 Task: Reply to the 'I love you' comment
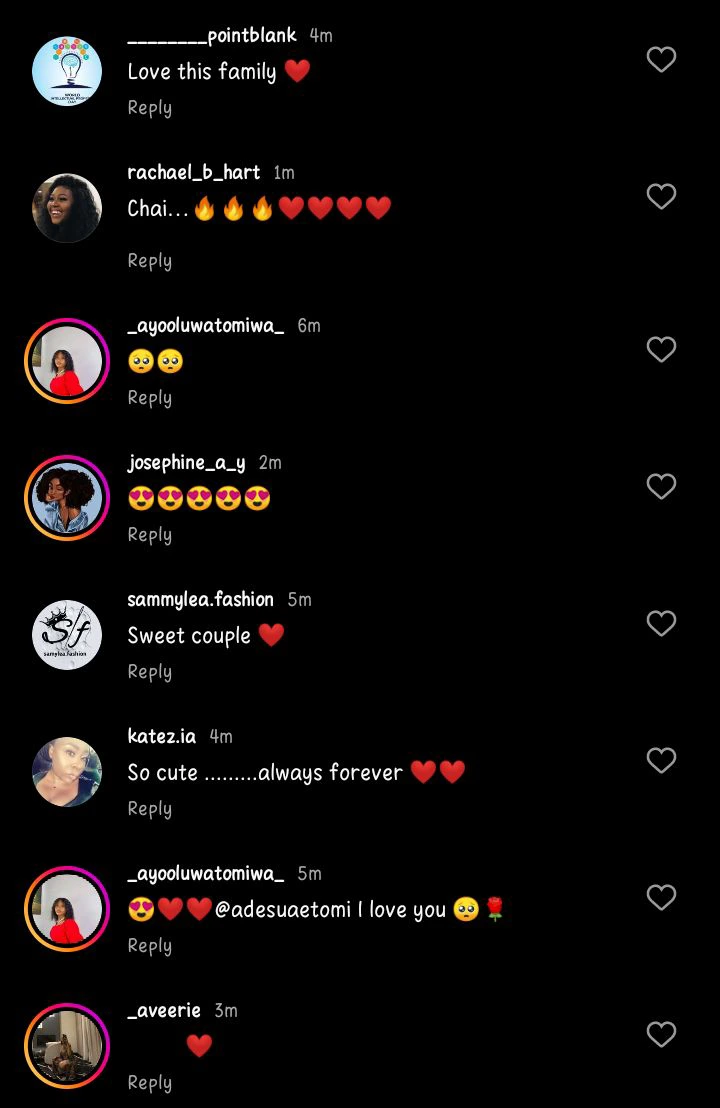[x=149, y=946]
